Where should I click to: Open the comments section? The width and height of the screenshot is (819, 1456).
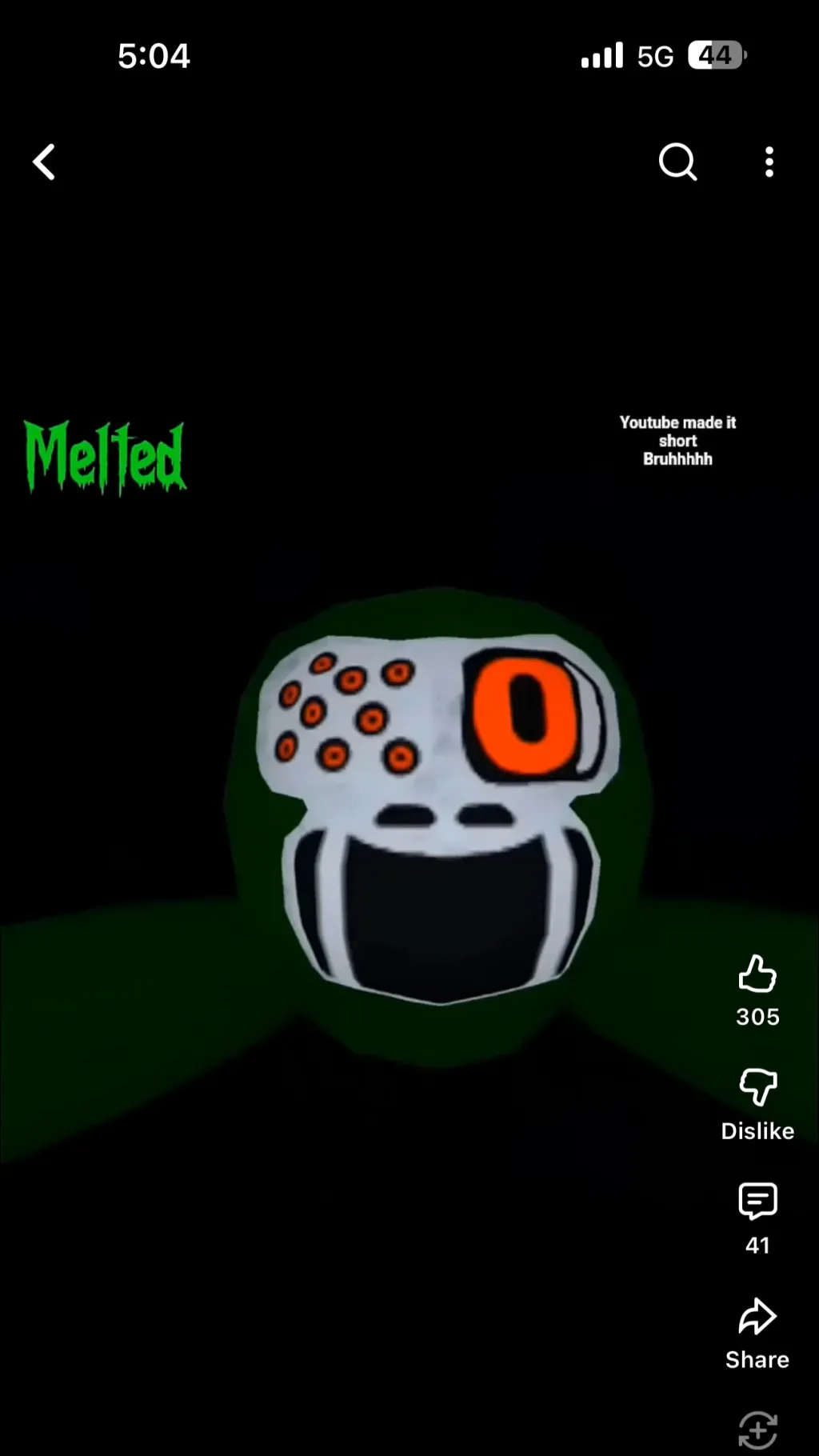tap(757, 1202)
